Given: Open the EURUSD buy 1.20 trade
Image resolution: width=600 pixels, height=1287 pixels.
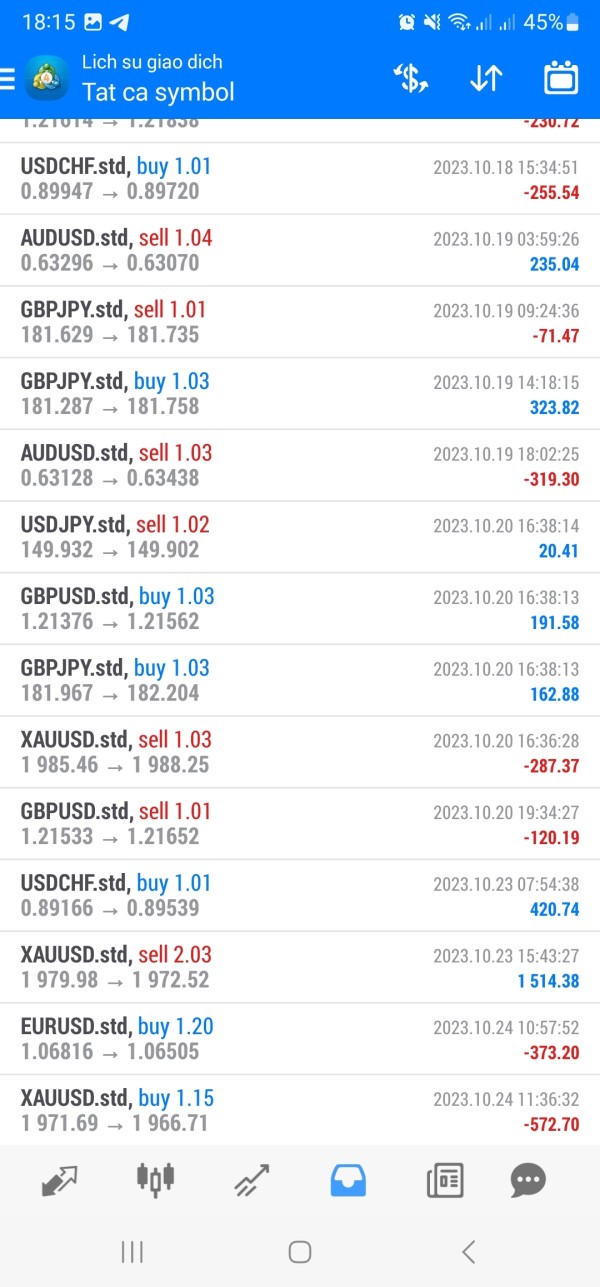Looking at the screenshot, I should 300,1039.
